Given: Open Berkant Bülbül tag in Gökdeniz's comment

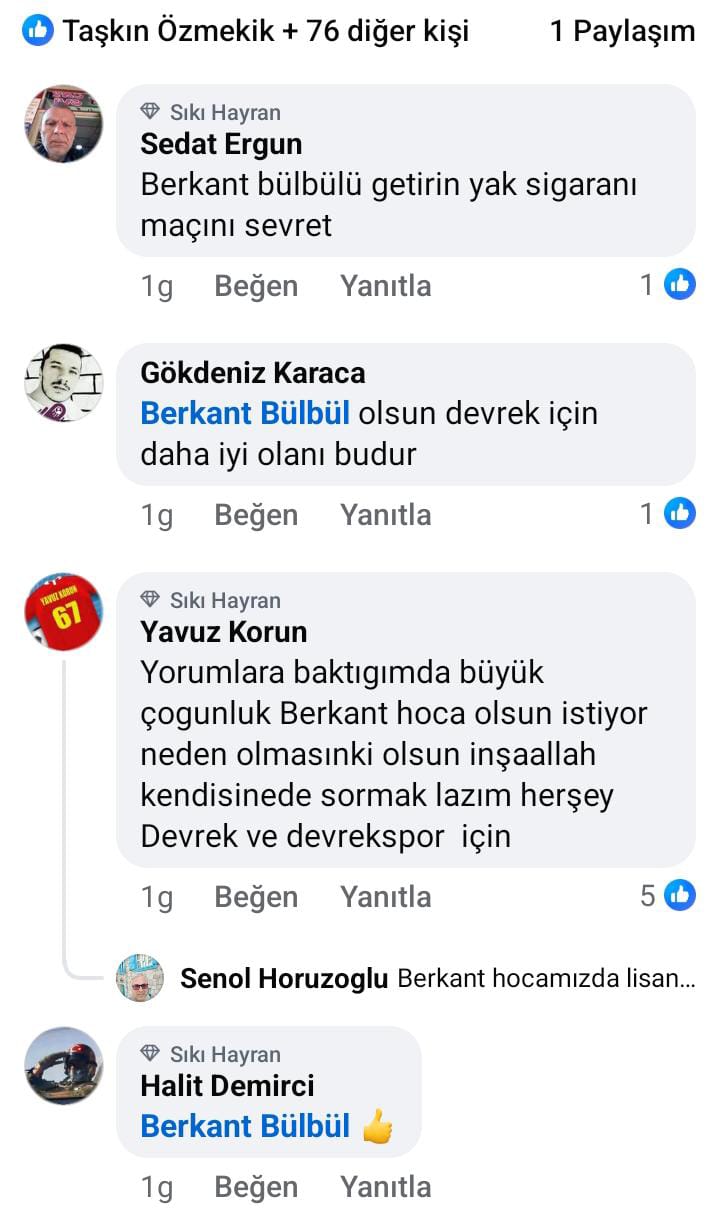Looking at the screenshot, I should pos(245,413).
